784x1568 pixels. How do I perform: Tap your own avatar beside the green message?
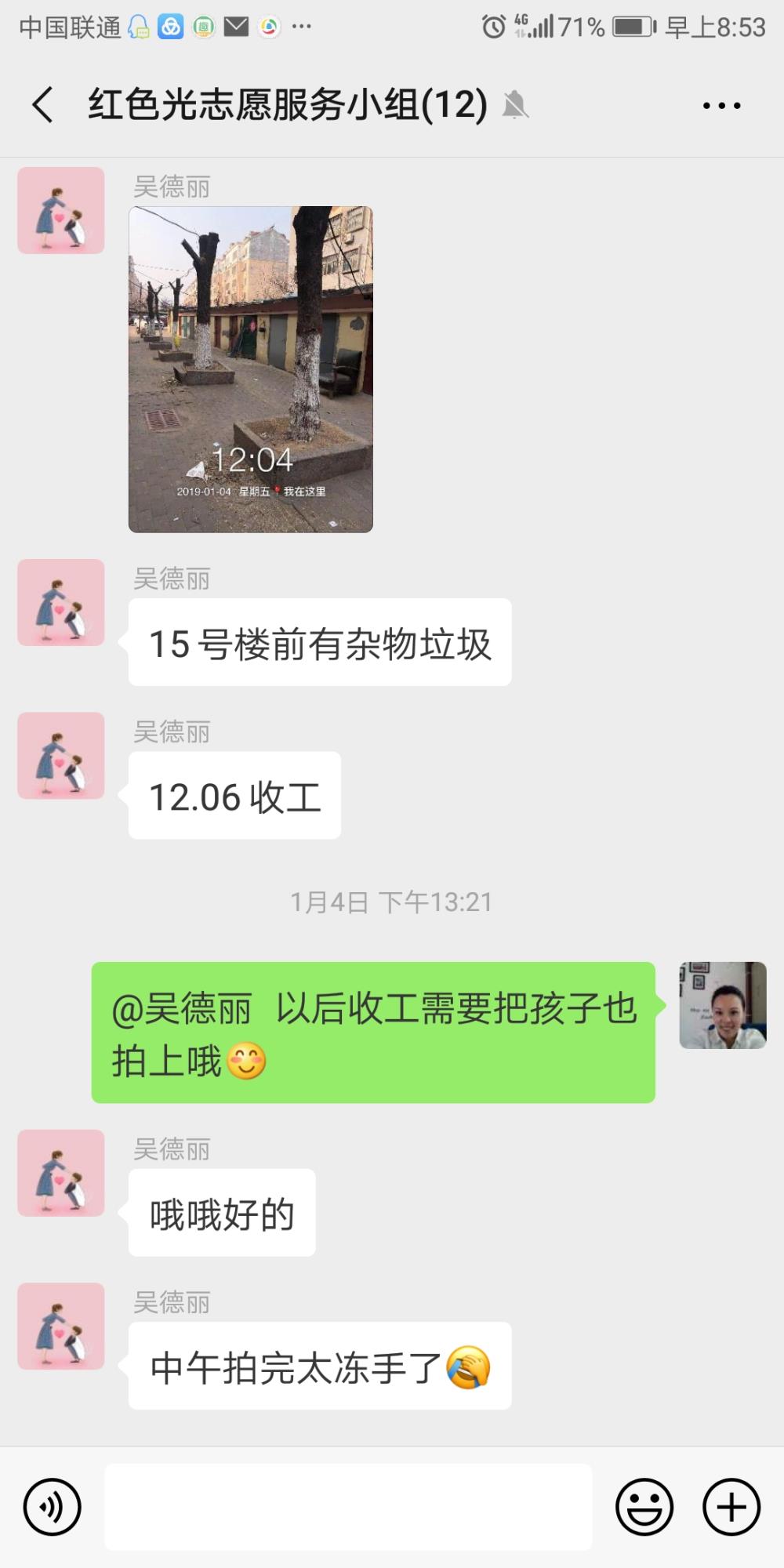[x=723, y=1005]
